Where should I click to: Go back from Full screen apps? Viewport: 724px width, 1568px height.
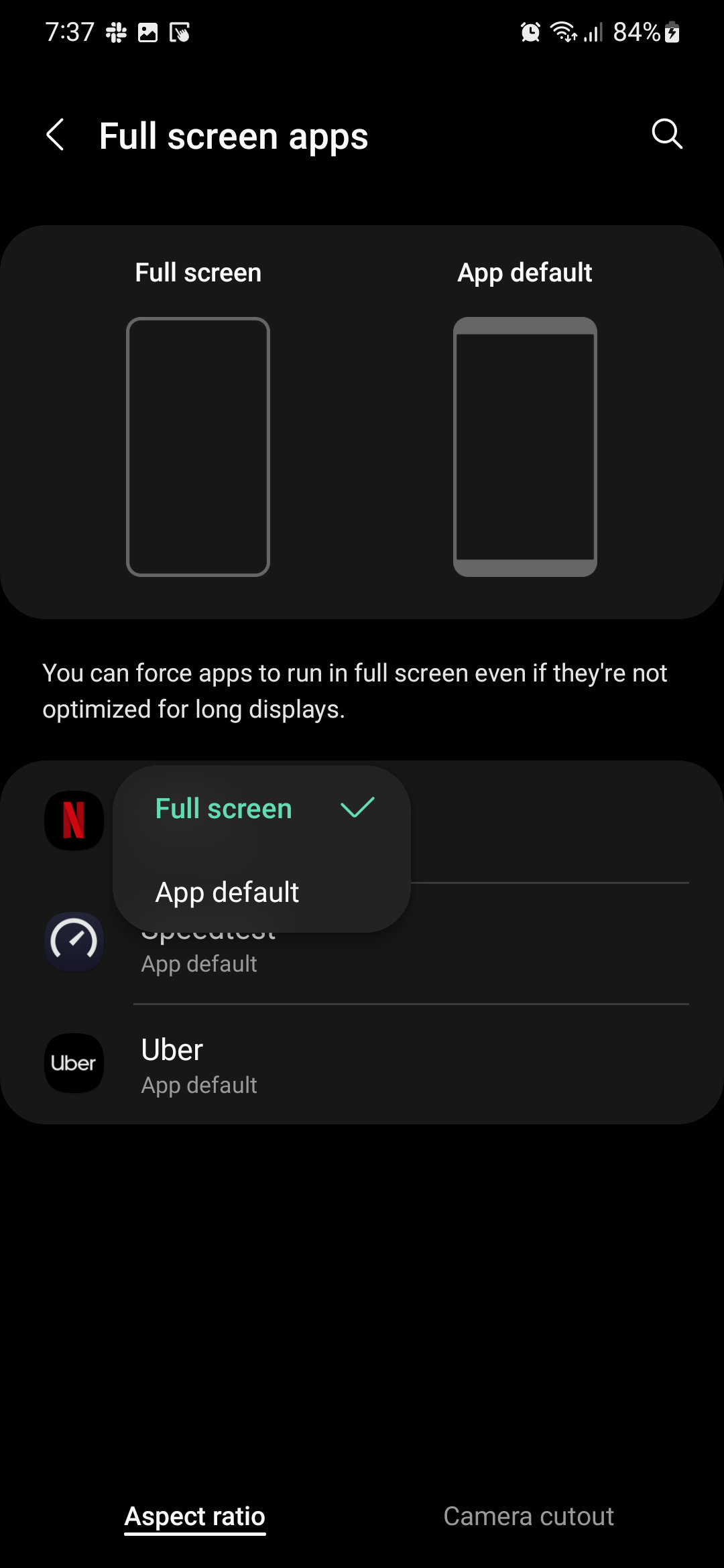55,135
